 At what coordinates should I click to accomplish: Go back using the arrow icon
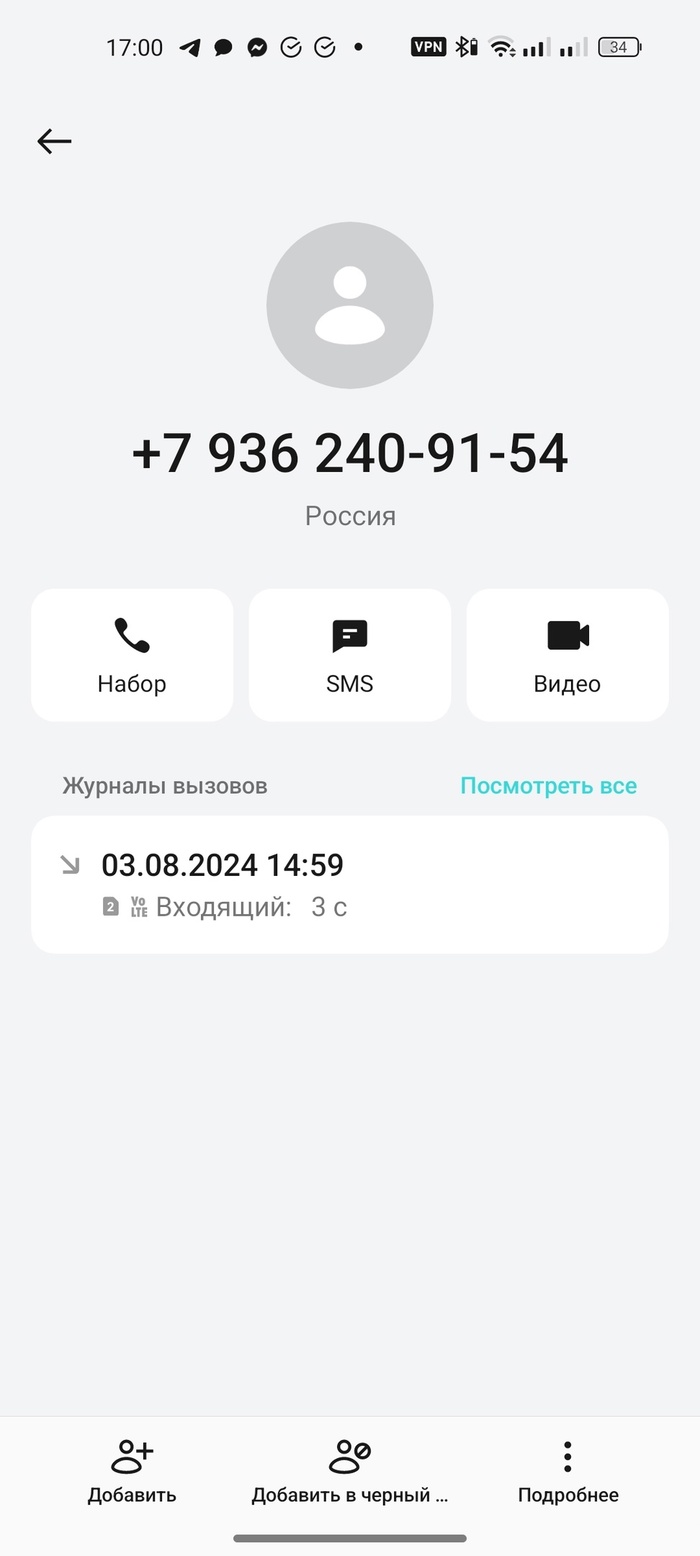point(54,141)
